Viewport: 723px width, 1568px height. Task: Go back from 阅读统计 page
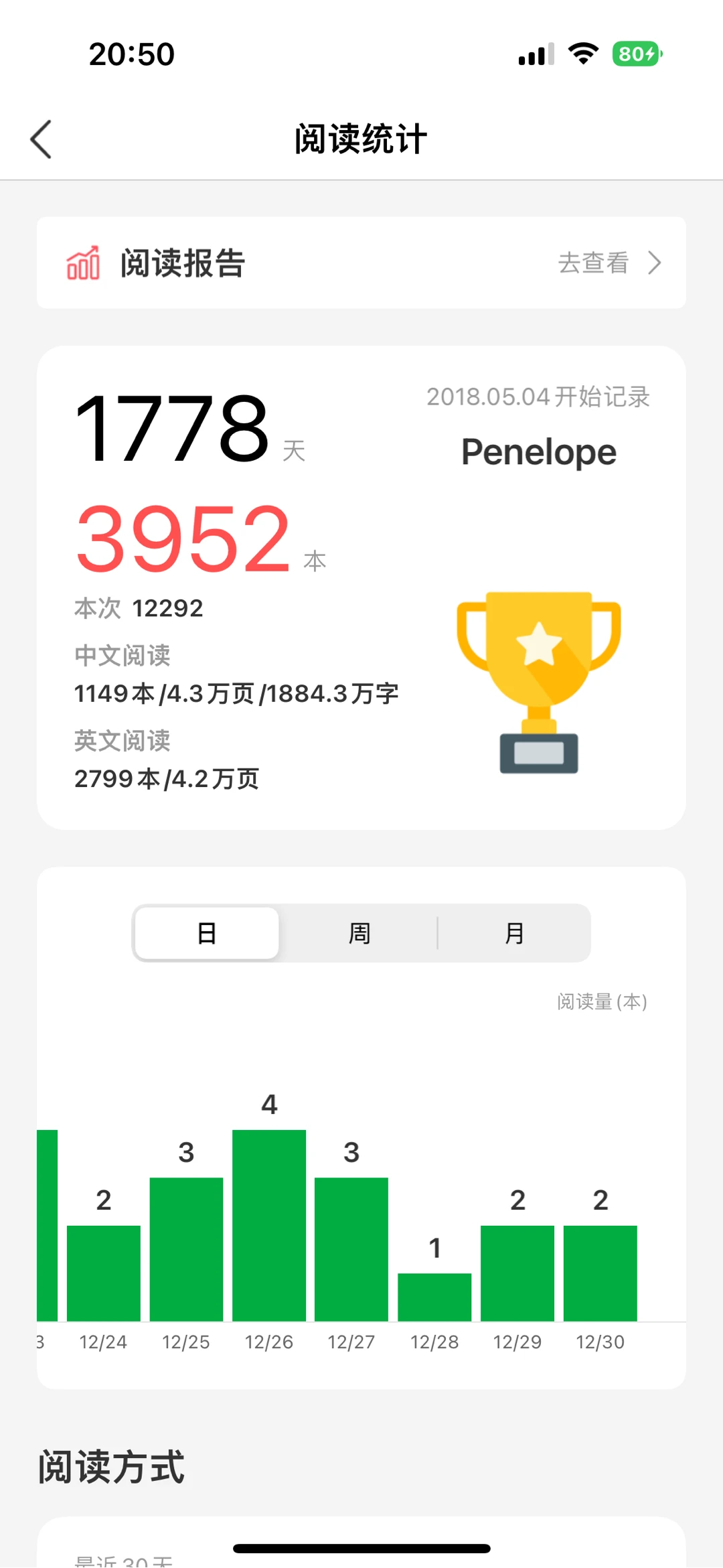42,139
